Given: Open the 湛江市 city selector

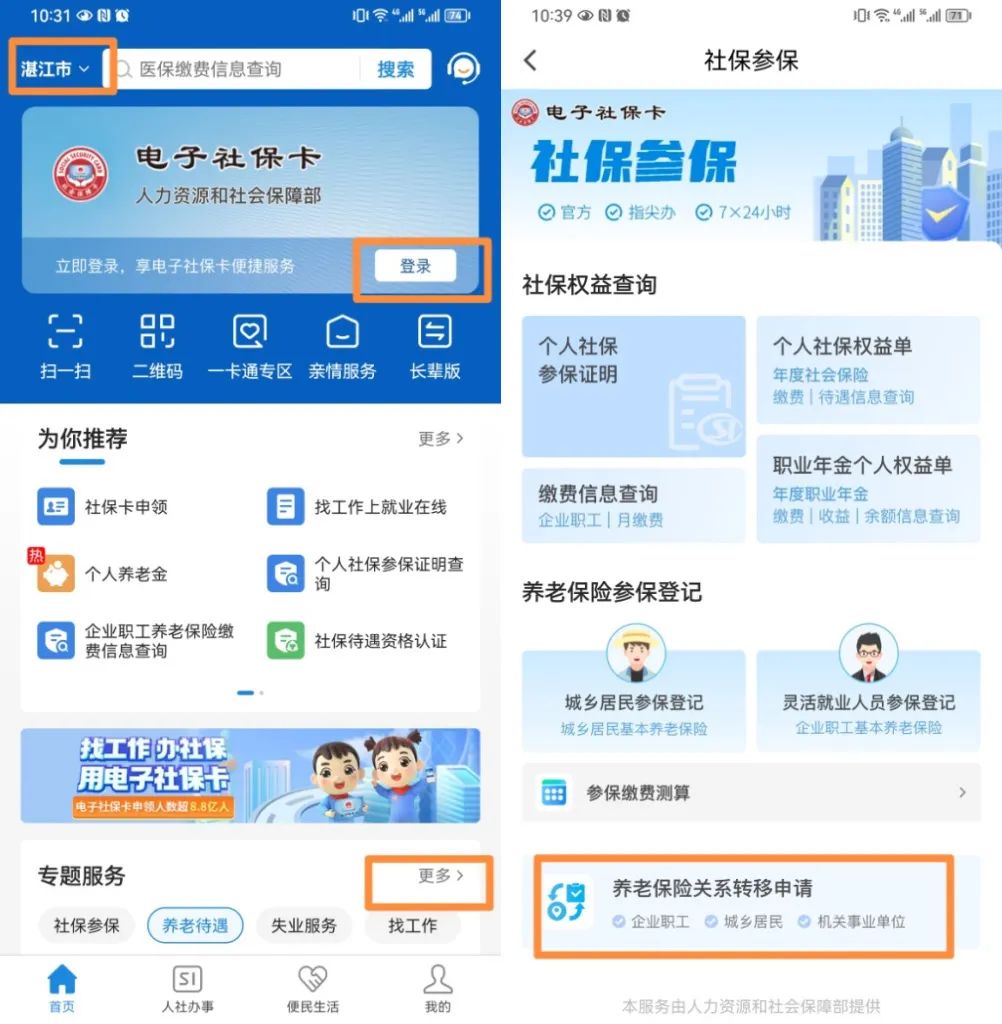Looking at the screenshot, I should [x=56, y=69].
